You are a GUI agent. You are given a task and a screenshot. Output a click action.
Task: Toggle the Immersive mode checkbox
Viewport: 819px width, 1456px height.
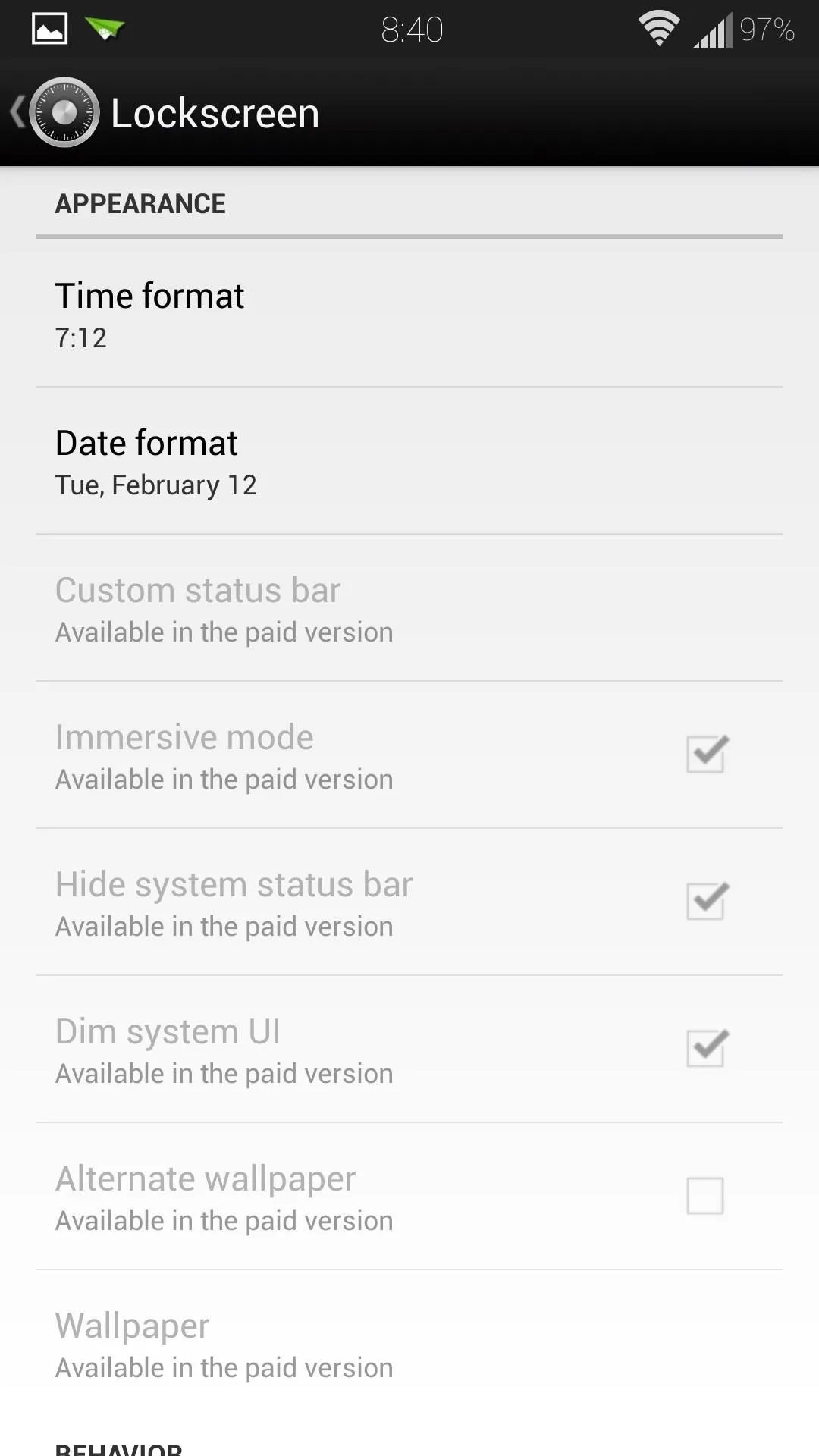(707, 754)
